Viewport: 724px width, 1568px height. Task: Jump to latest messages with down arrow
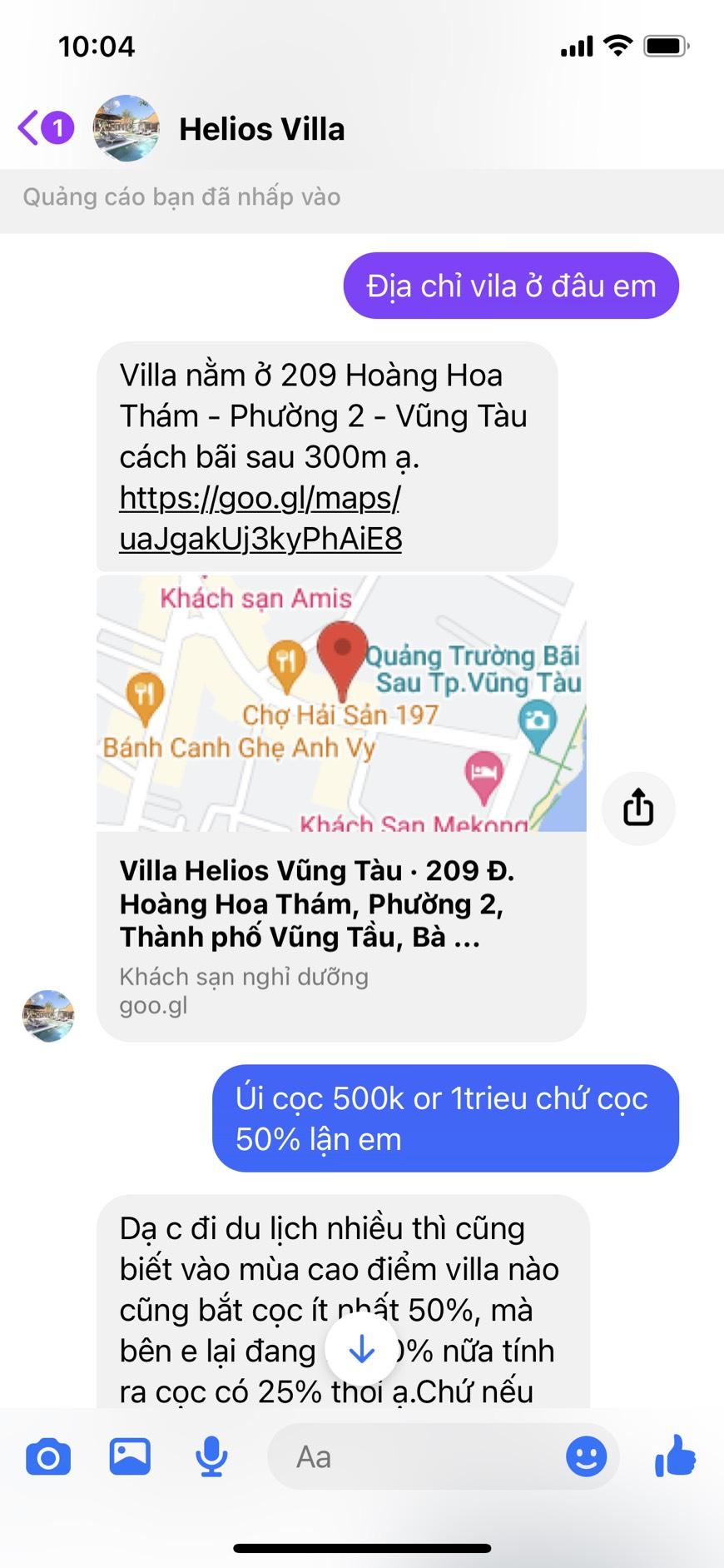pyautogui.click(x=361, y=1350)
